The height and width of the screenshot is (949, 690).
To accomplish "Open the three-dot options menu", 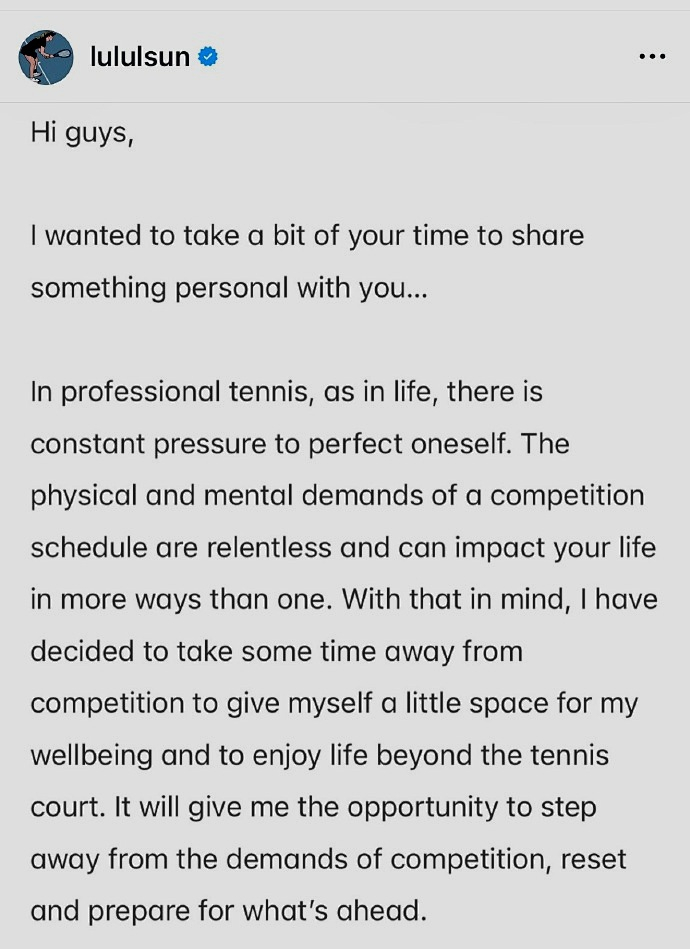I will [x=652, y=57].
